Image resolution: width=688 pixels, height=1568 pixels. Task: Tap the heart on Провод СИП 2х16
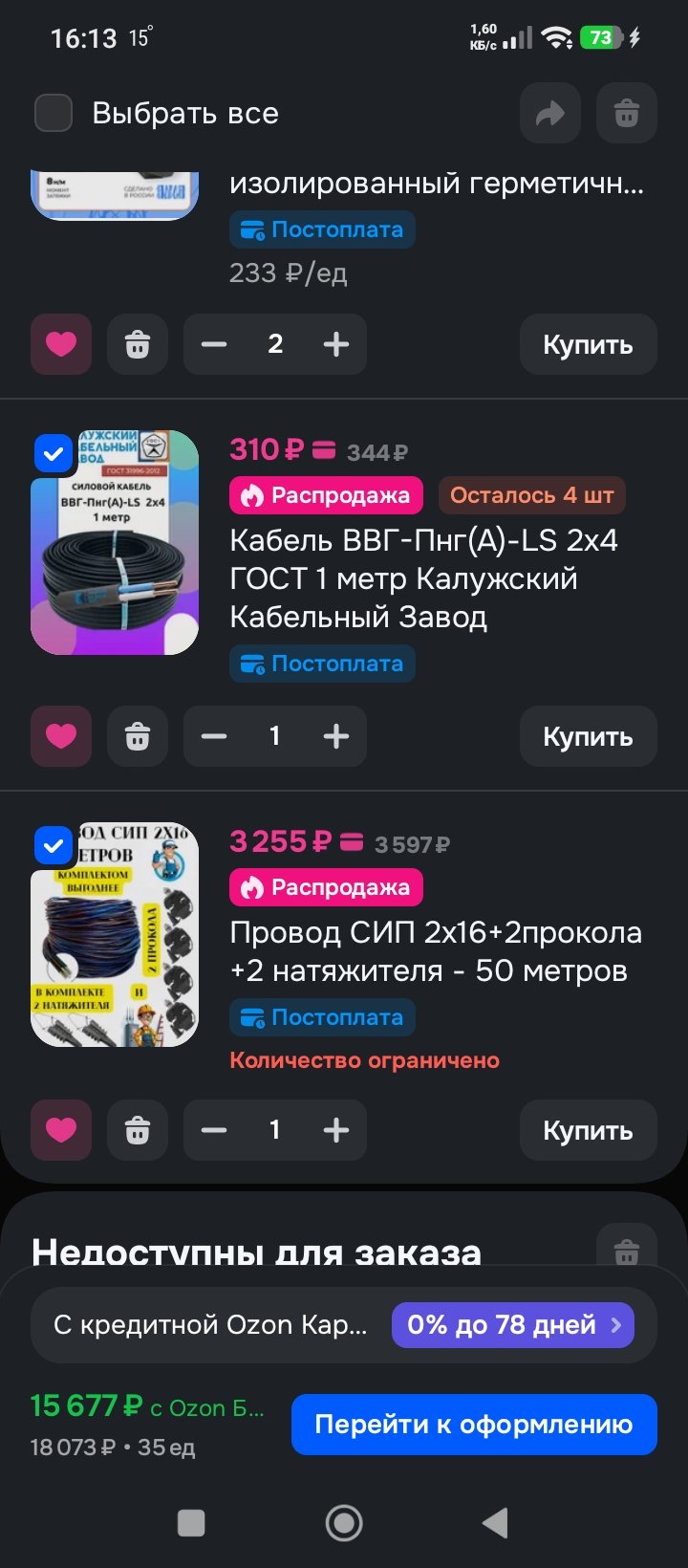pos(61,1130)
